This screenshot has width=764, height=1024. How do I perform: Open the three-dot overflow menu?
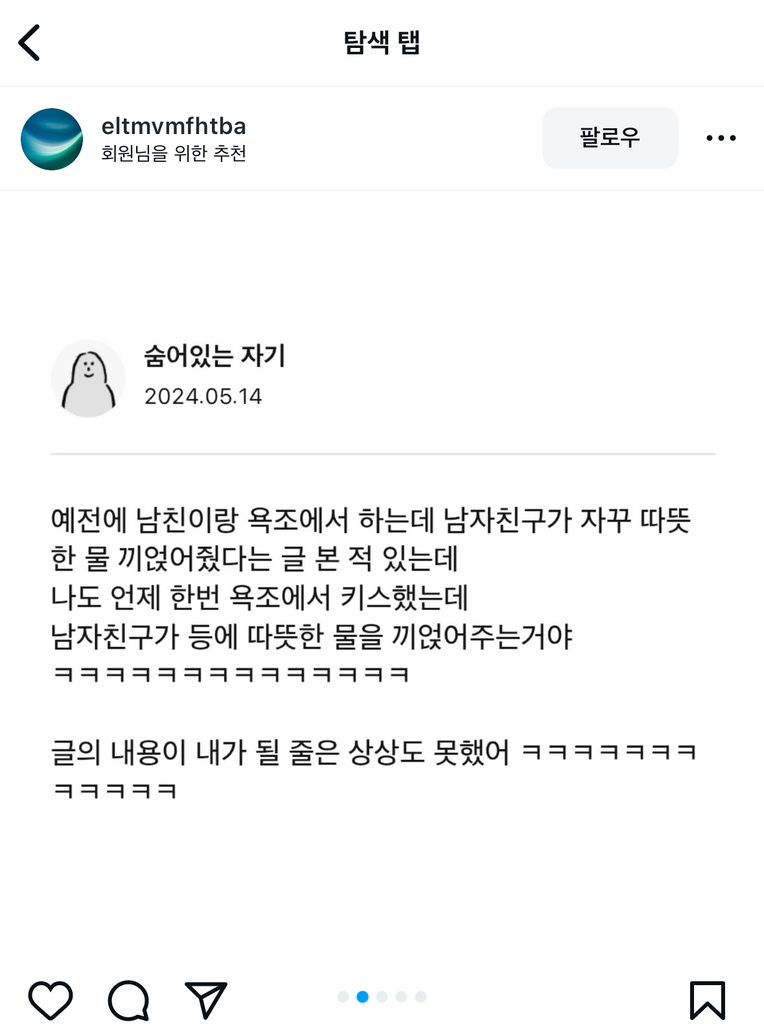720,138
